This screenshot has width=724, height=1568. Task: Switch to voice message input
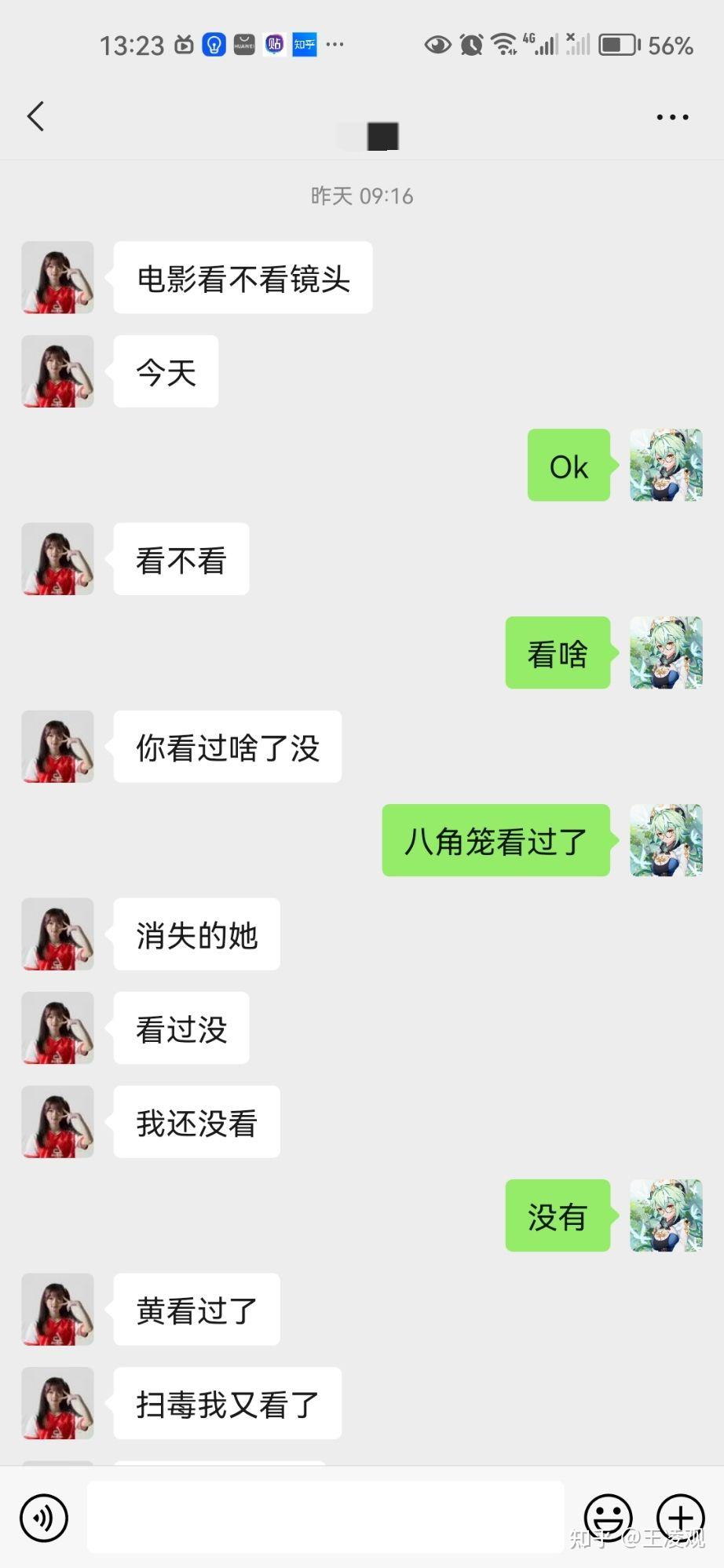point(44,1517)
